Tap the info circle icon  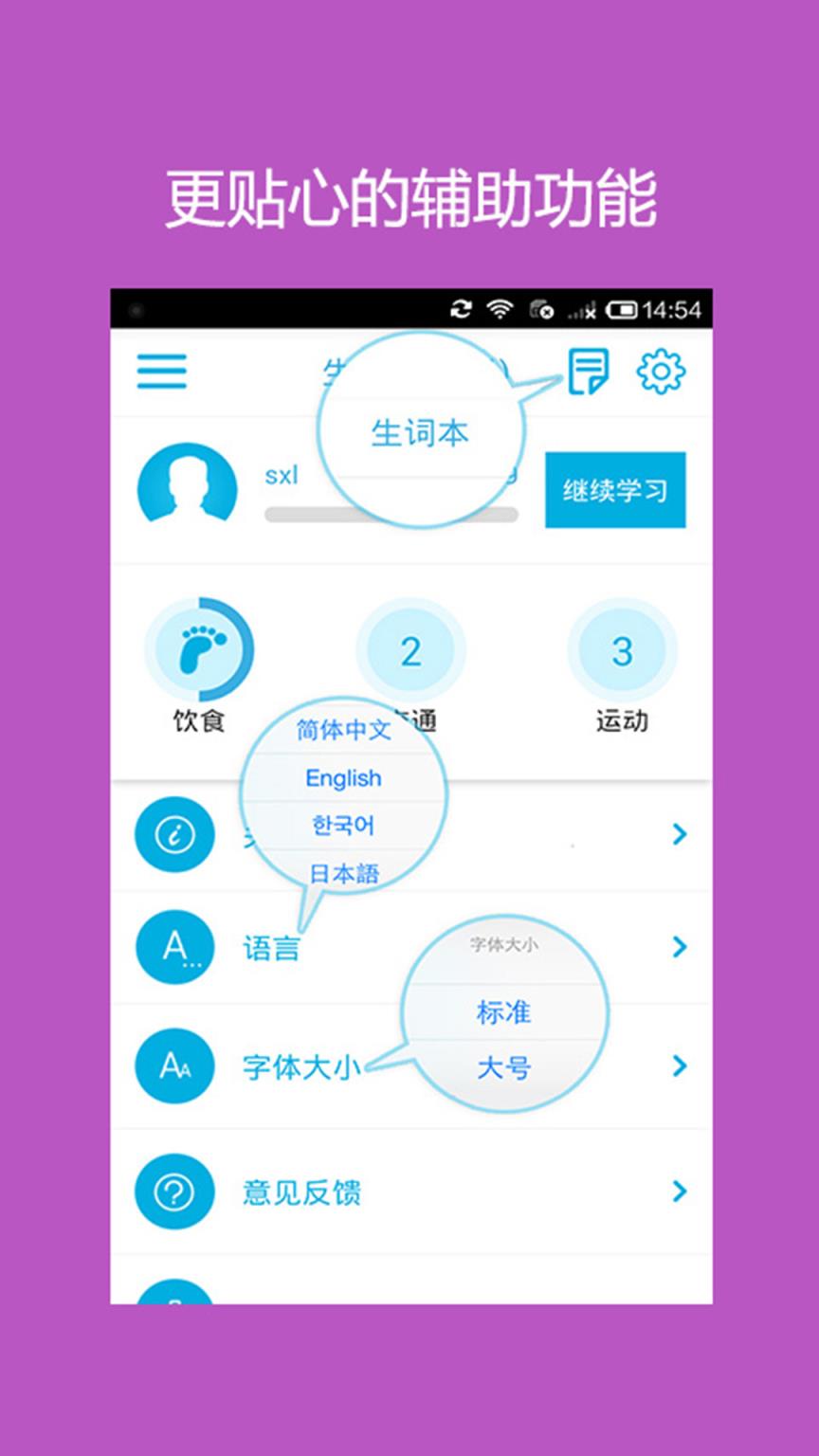click(x=174, y=835)
